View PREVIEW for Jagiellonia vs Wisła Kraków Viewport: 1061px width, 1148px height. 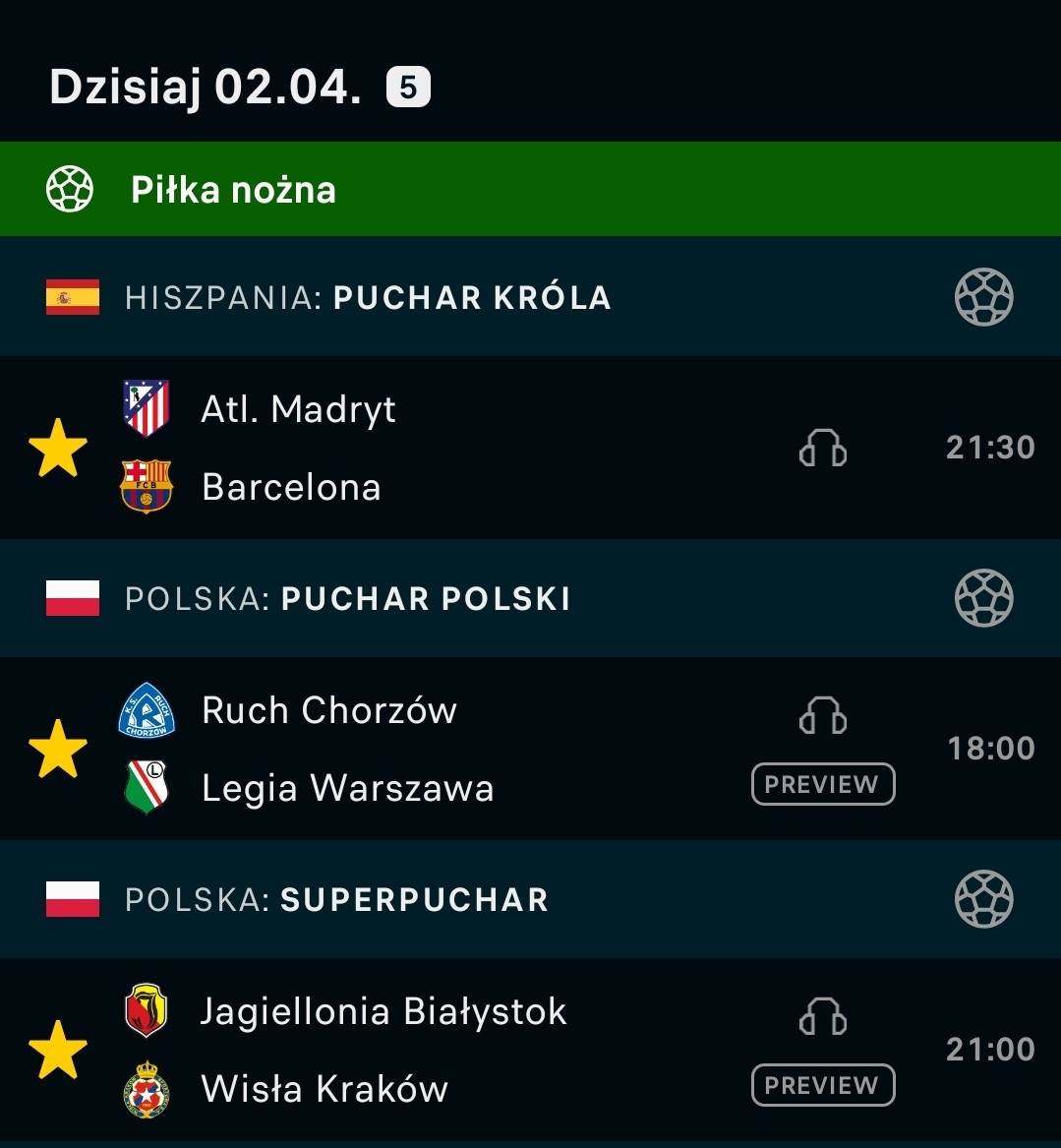(x=823, y=1085)
